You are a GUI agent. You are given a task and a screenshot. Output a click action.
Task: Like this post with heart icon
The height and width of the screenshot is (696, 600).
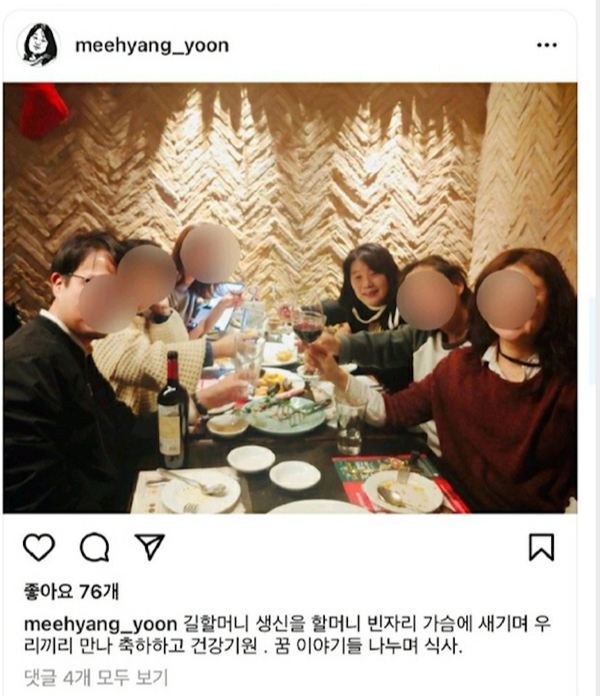point(38,546)
